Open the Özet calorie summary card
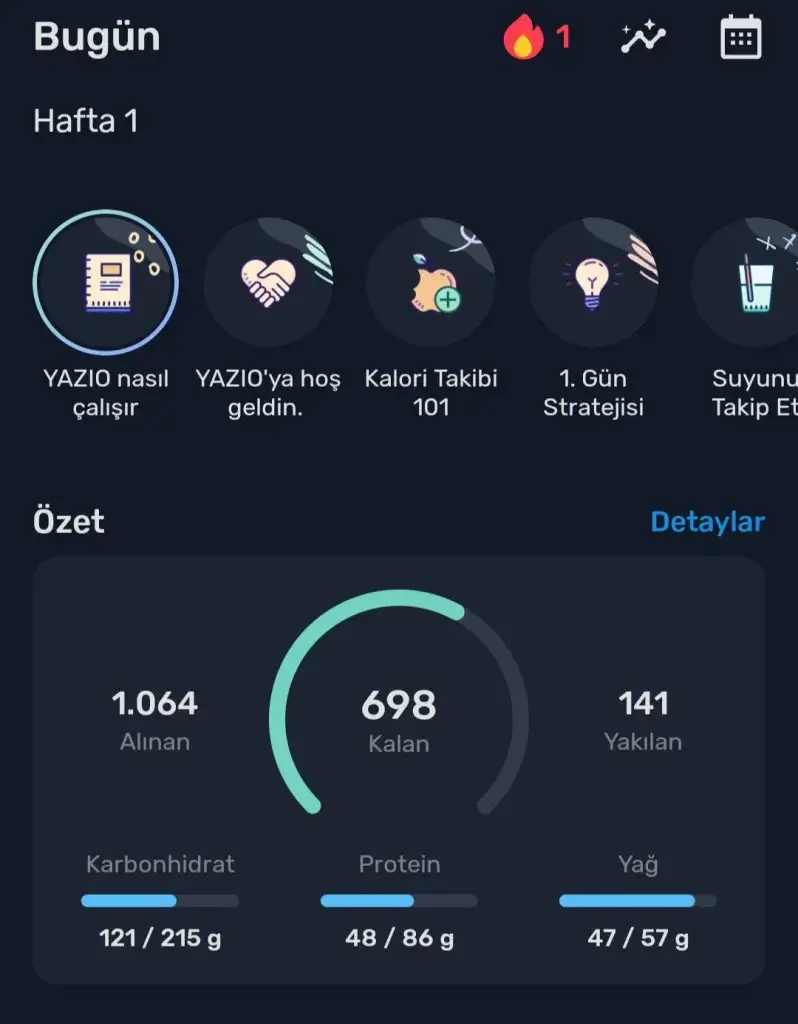 click(398, 770)
